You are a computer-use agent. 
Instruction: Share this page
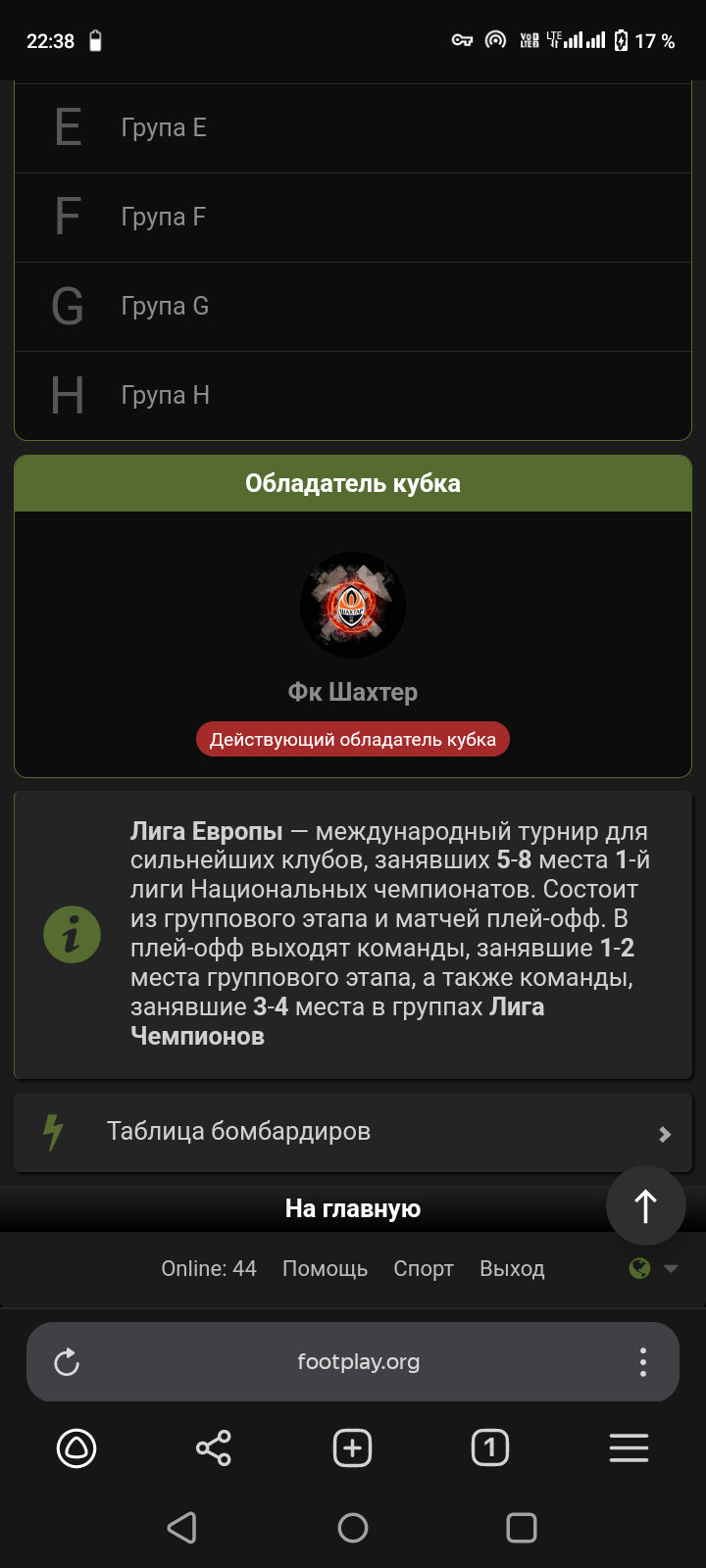click(214, 1447)
